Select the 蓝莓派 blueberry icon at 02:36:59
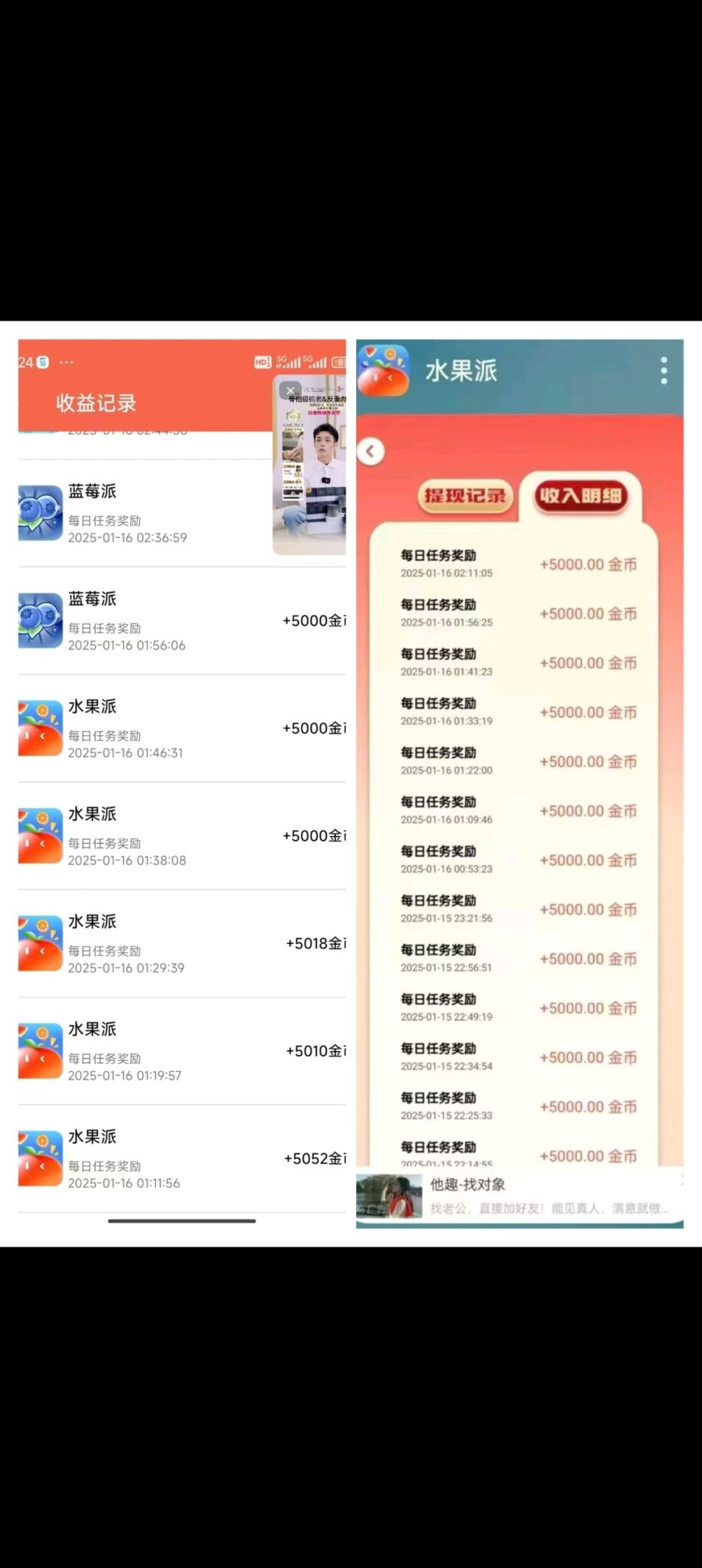Image resolution: width=702 pixels, height=1568 pixels. (x=40, y=513)
